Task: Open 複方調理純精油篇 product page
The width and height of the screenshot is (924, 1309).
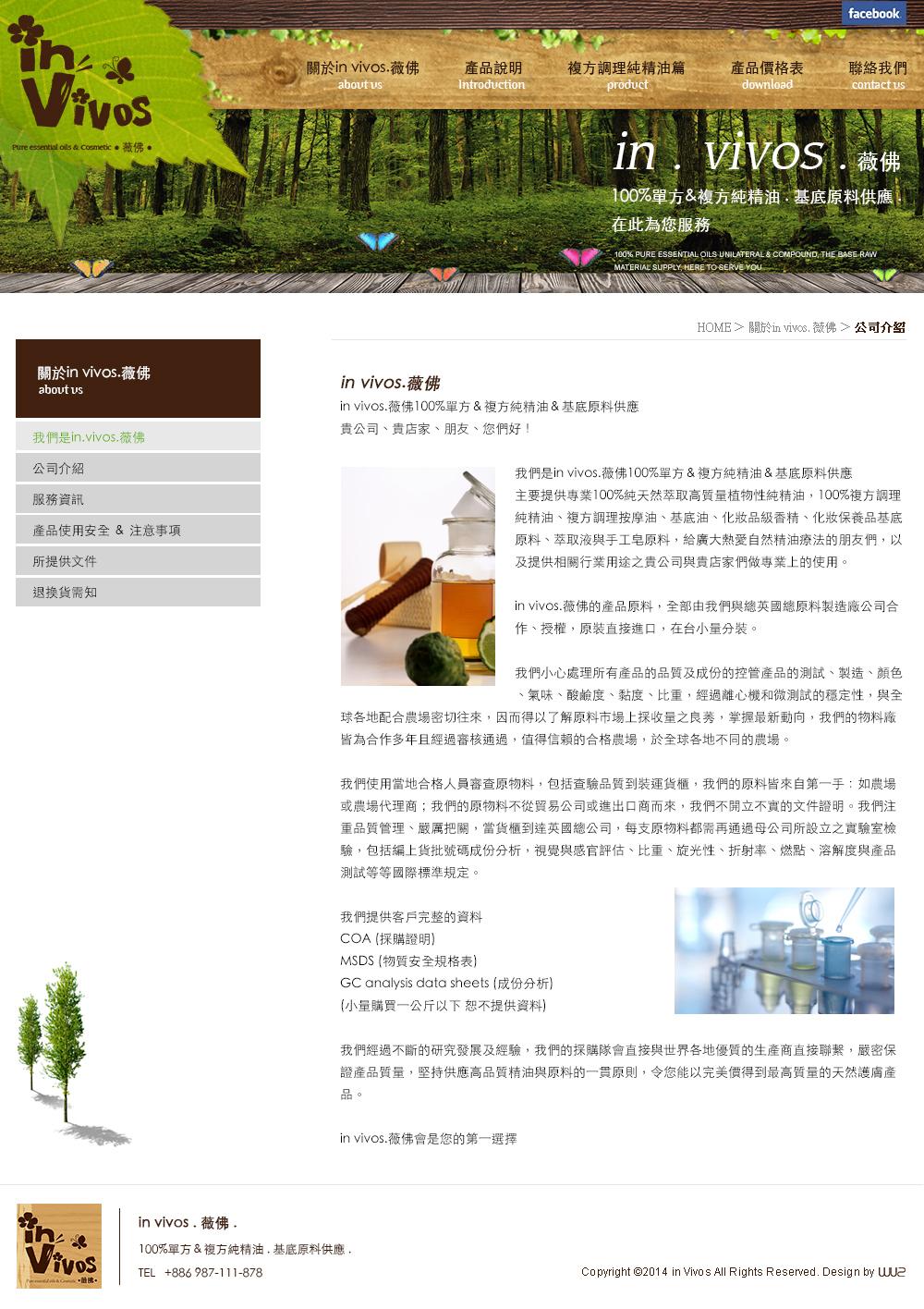Action: [x=626, y=75]
